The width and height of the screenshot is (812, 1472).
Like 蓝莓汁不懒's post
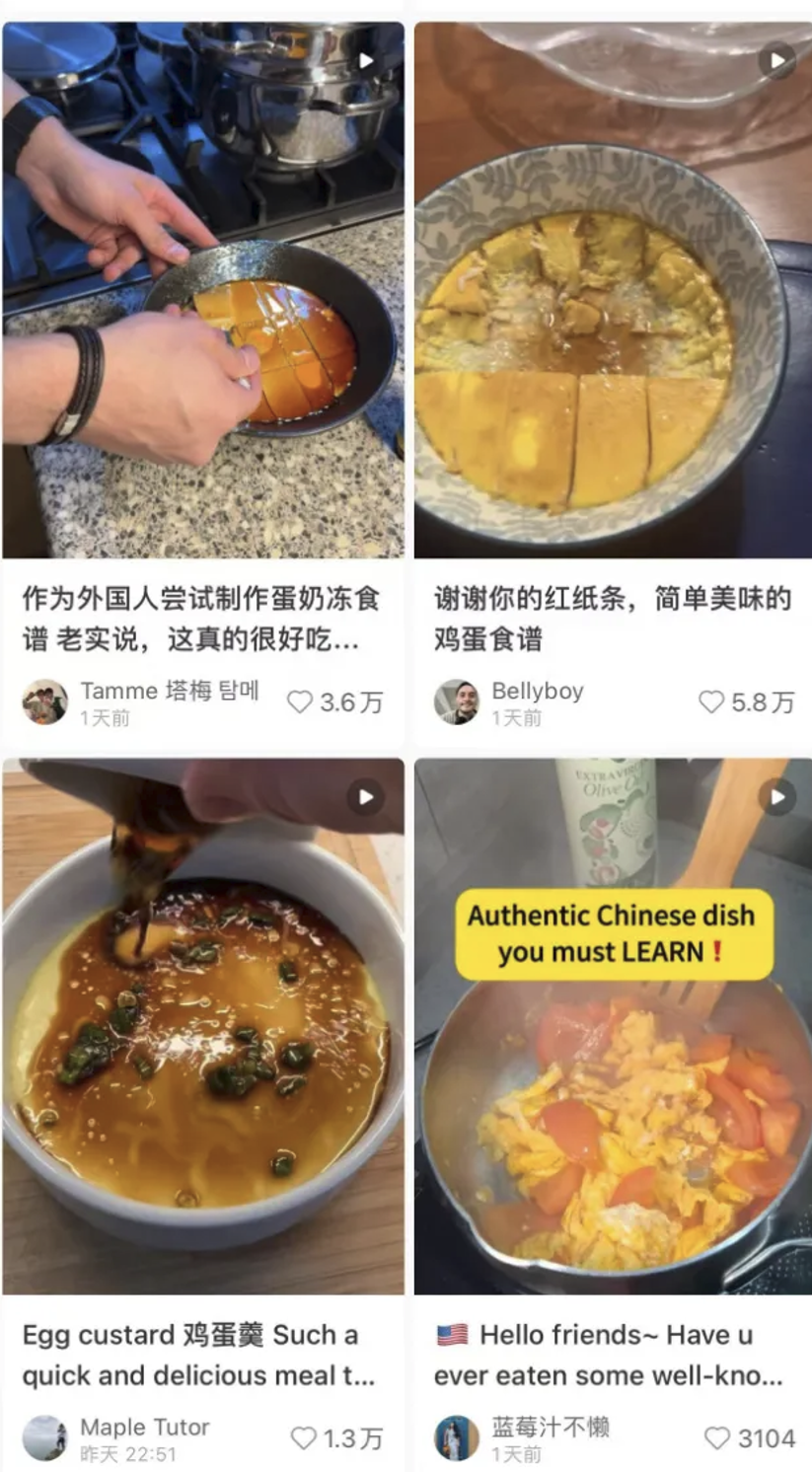click(x=717, y=1438)
